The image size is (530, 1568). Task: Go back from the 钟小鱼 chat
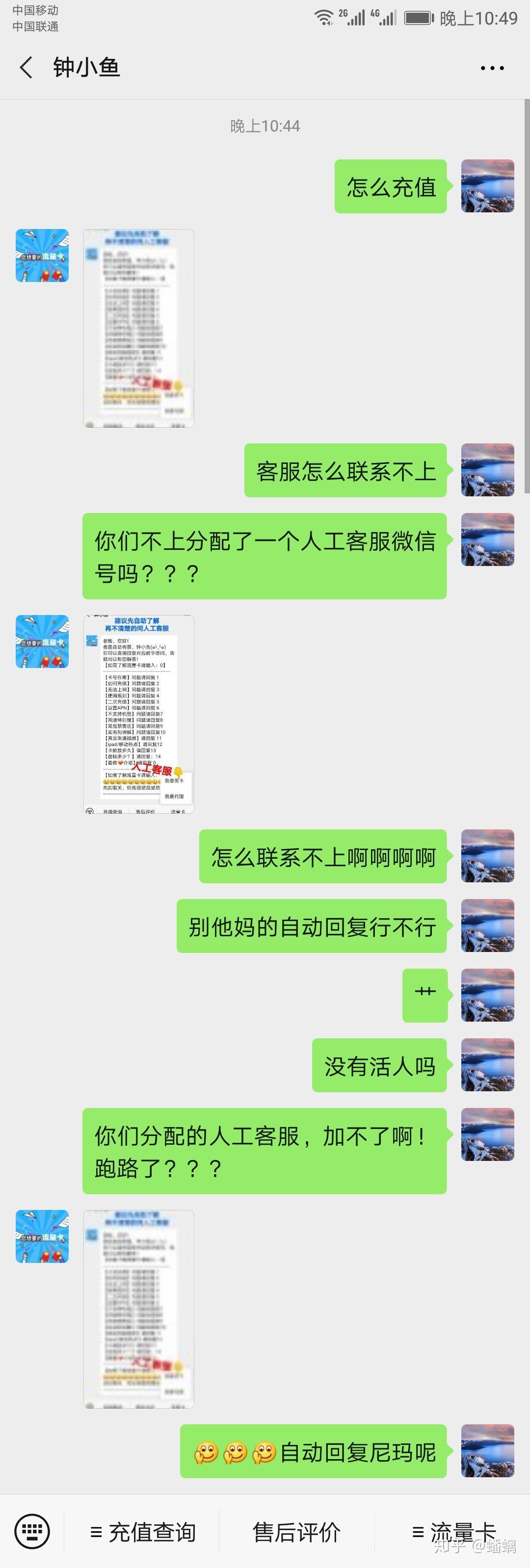click(26, 68)
